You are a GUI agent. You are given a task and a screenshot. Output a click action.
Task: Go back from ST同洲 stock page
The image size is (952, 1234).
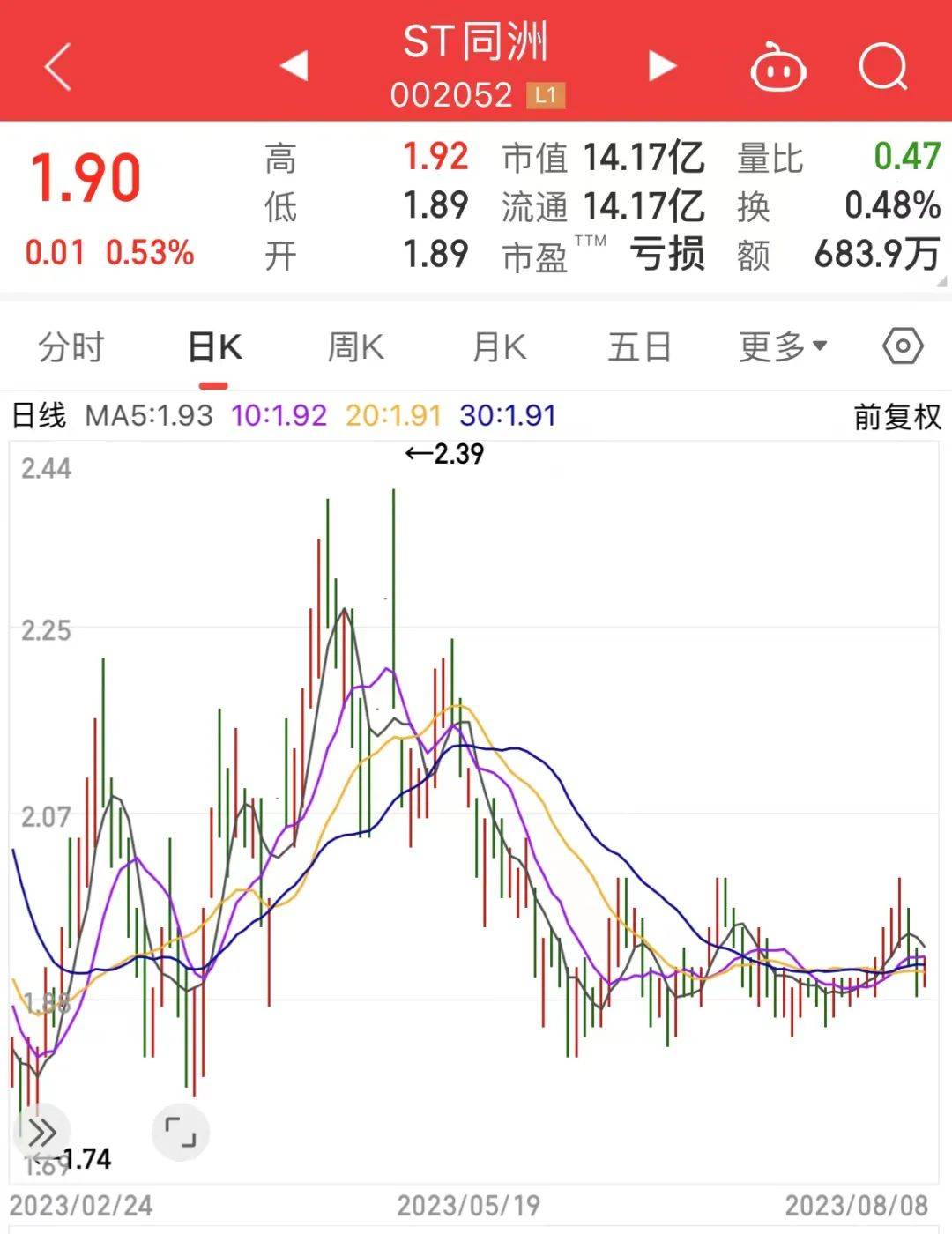tap(58, 67)
